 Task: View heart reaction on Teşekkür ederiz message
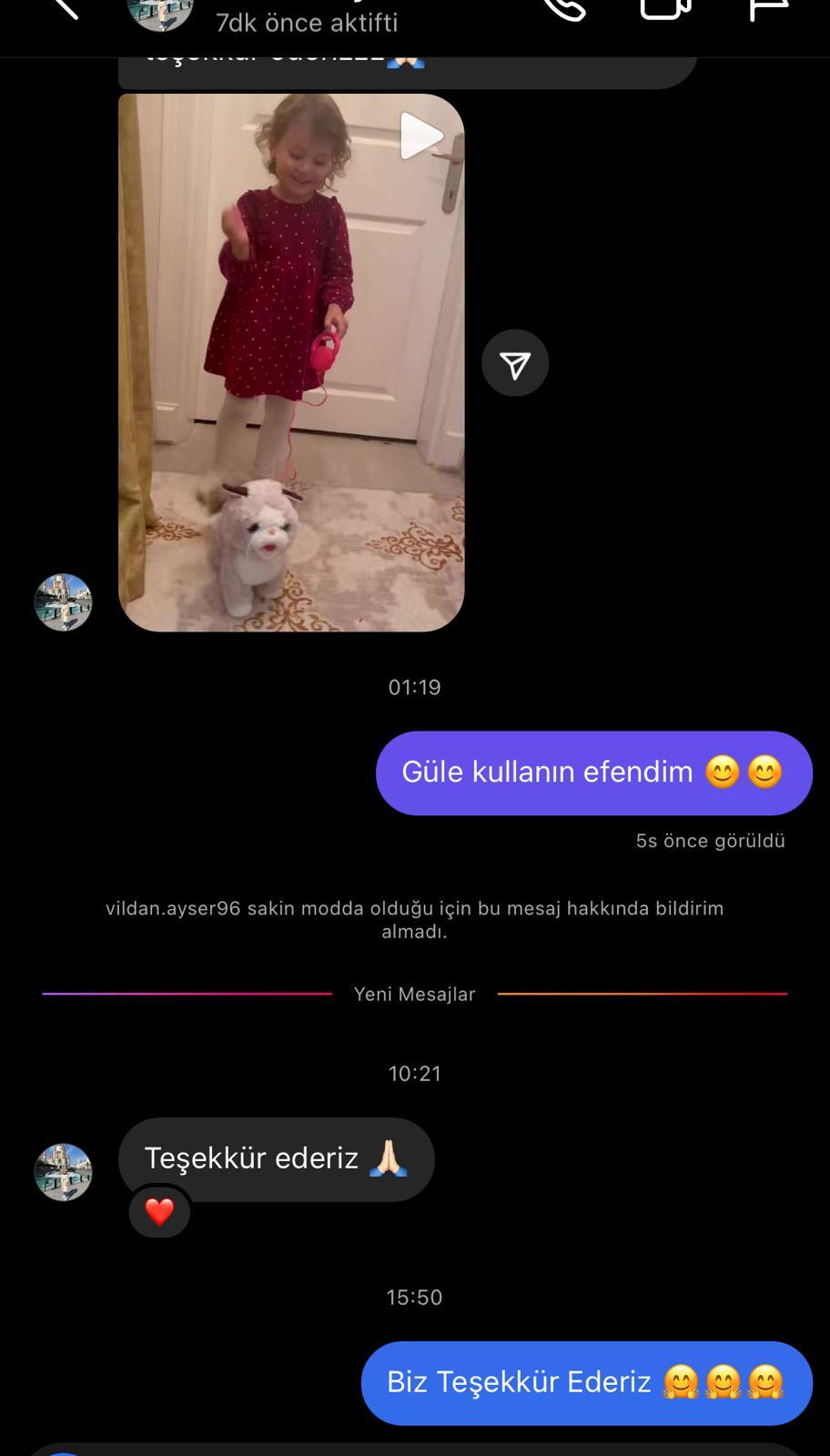(159, 1212)
